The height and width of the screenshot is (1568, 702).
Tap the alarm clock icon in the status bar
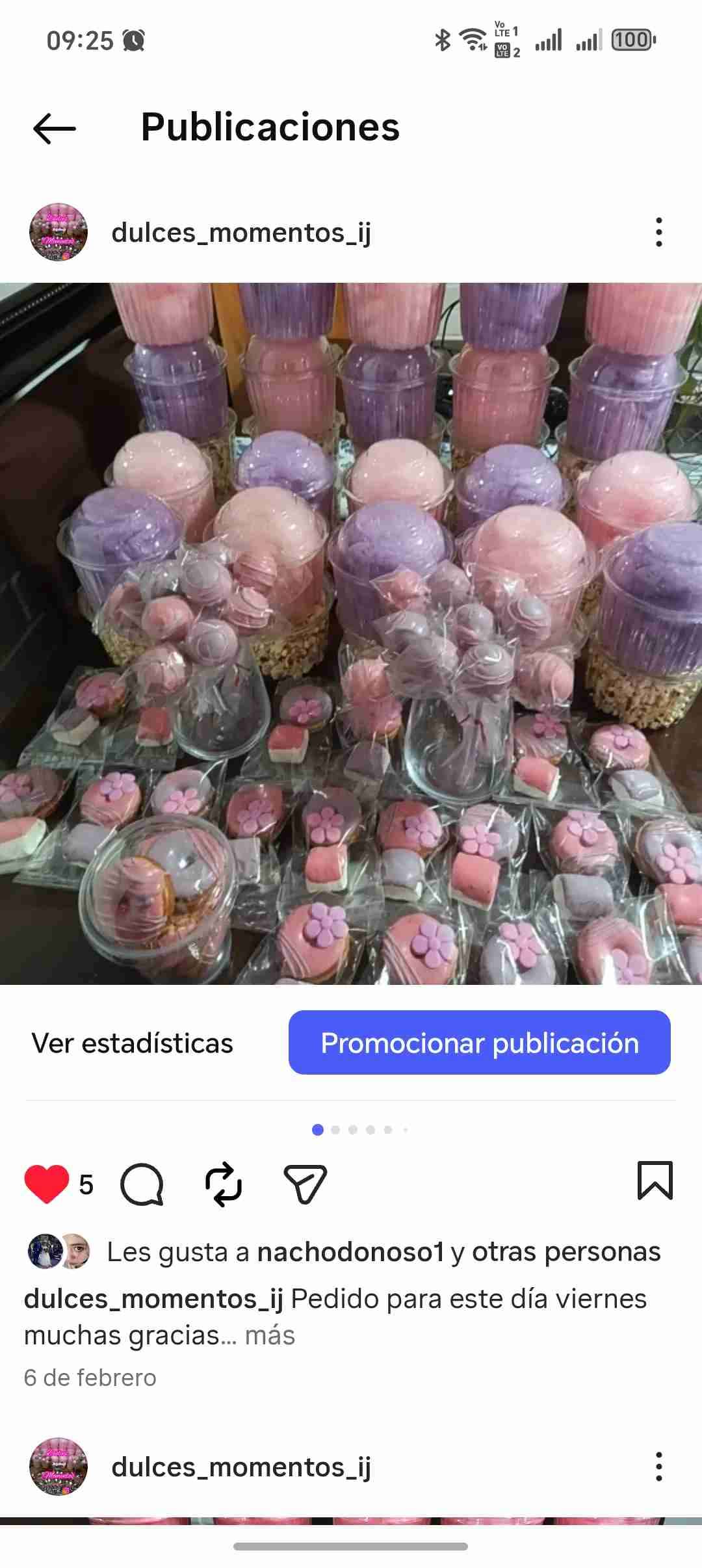[132, 40]
